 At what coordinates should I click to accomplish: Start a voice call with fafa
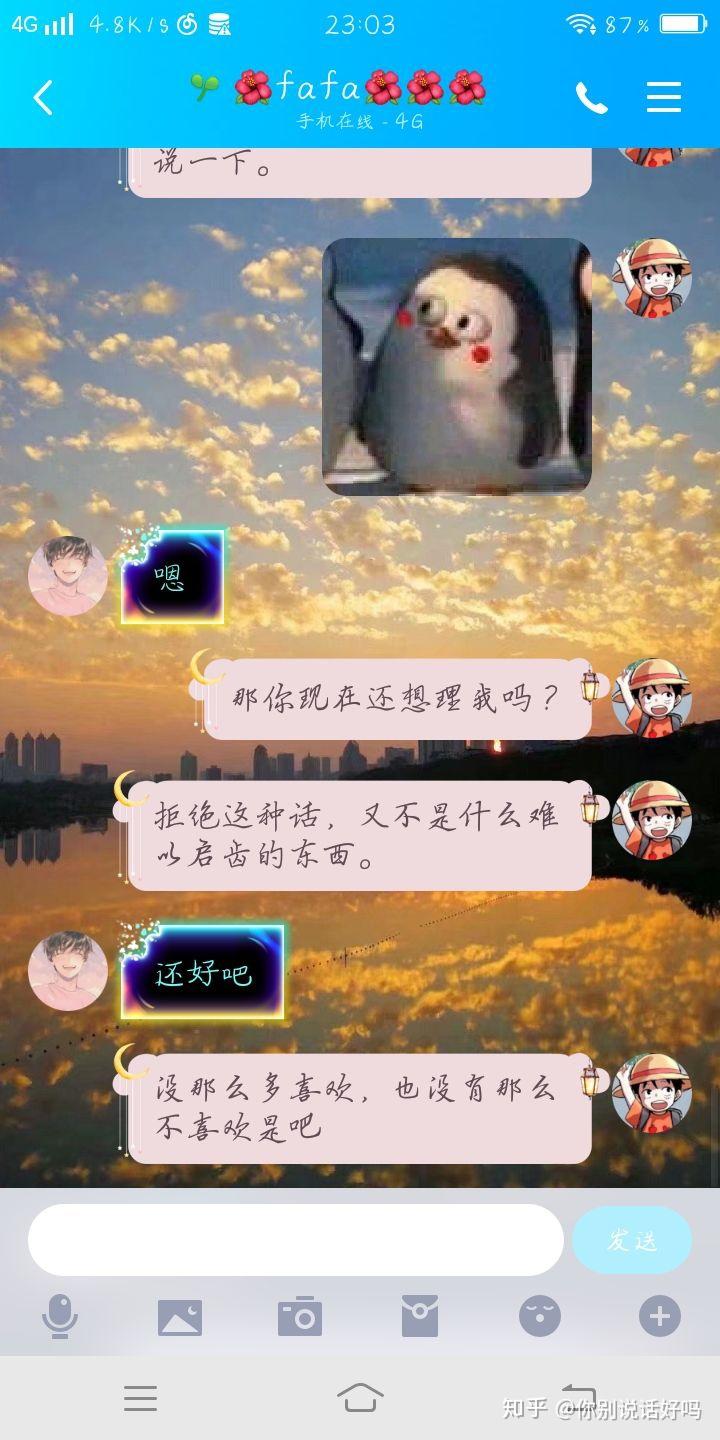[591, 98]
